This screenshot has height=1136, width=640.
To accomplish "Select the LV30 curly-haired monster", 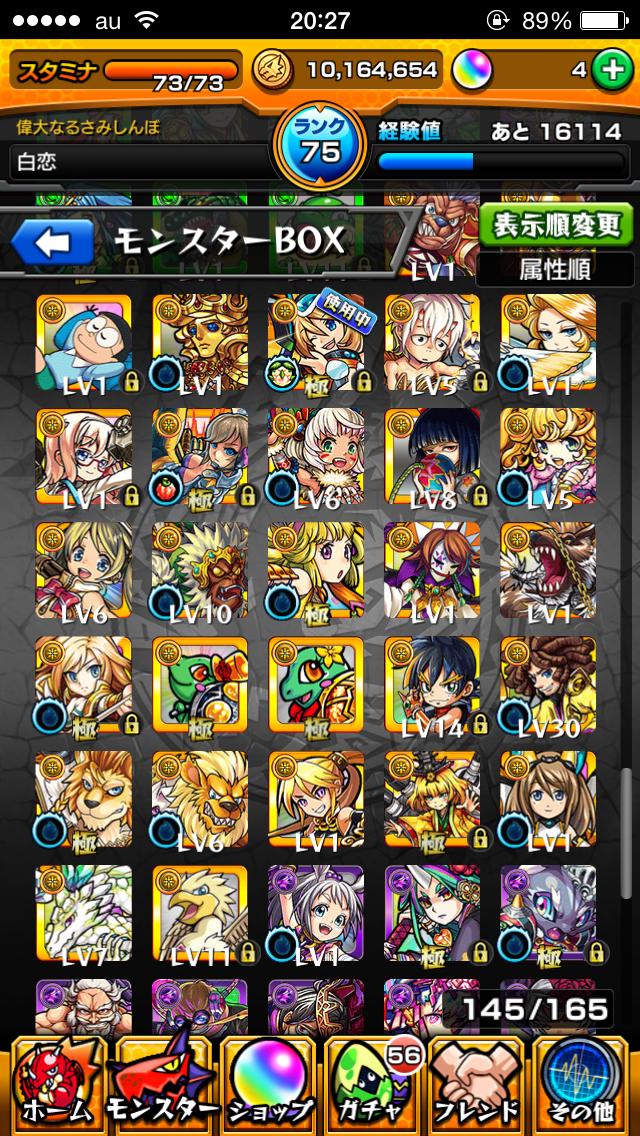I will click(548, 685).
